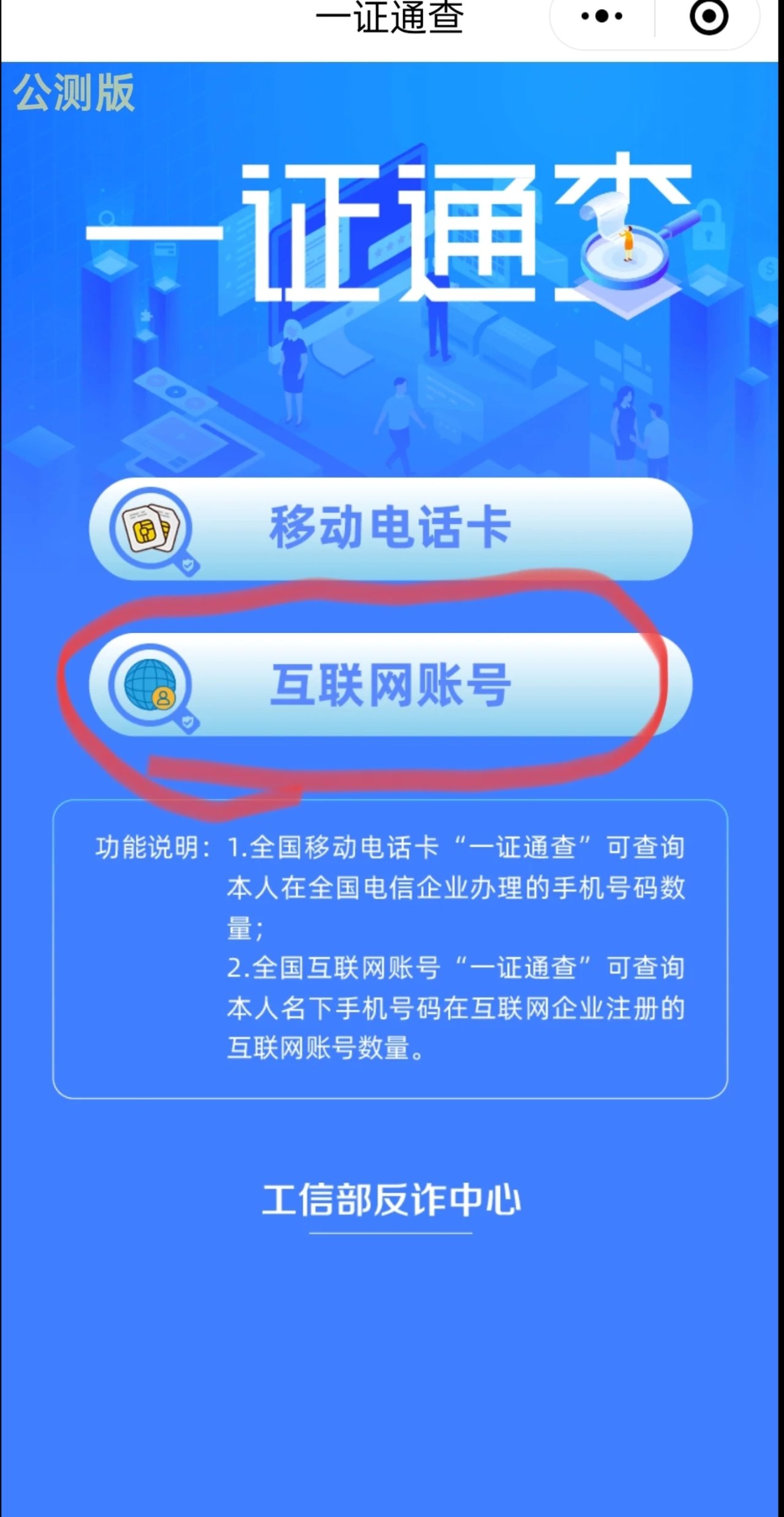Close the mini program via circle button
The image size is (784, 1517).
click(x=709, y=17)
